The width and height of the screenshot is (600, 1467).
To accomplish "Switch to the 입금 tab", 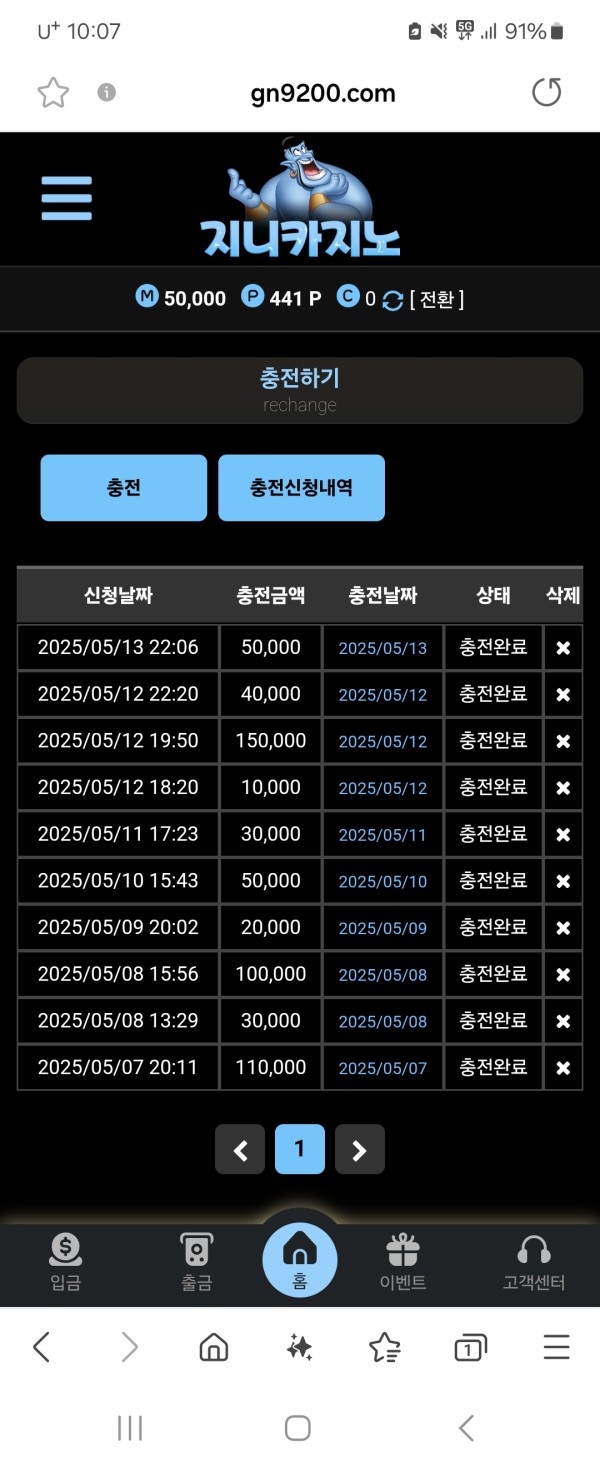I will (65, 1260).
